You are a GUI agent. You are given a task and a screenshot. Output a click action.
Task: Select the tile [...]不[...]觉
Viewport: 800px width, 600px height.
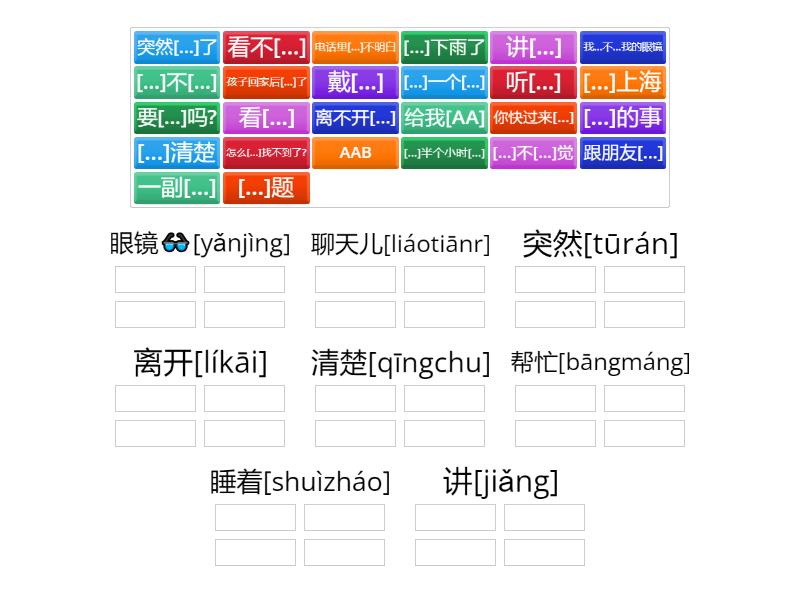coord(533,153)
